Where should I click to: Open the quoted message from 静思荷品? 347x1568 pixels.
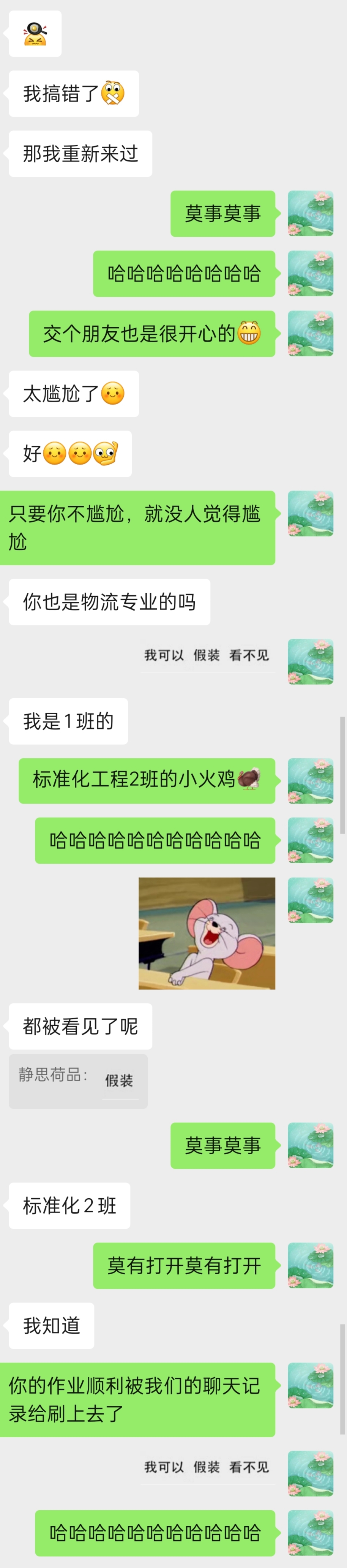78,1081
